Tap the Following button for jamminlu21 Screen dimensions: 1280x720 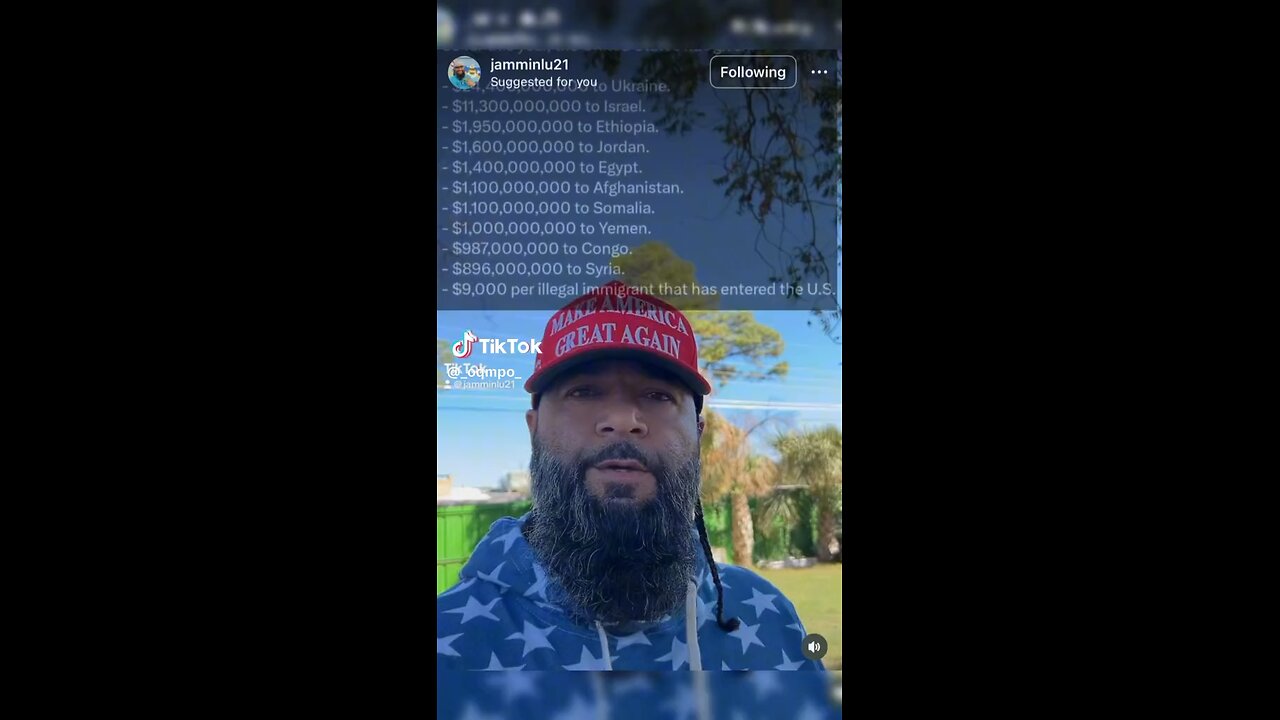point(752,72)
